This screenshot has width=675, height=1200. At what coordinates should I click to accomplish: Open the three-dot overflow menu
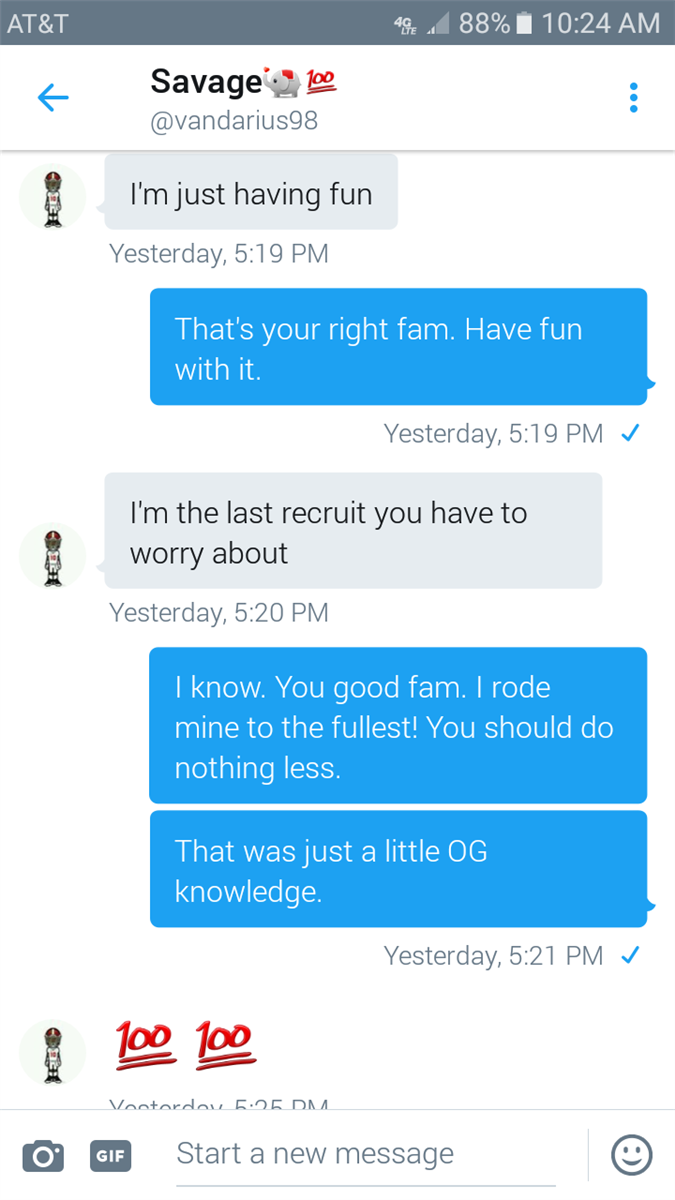tap(633, 97)
